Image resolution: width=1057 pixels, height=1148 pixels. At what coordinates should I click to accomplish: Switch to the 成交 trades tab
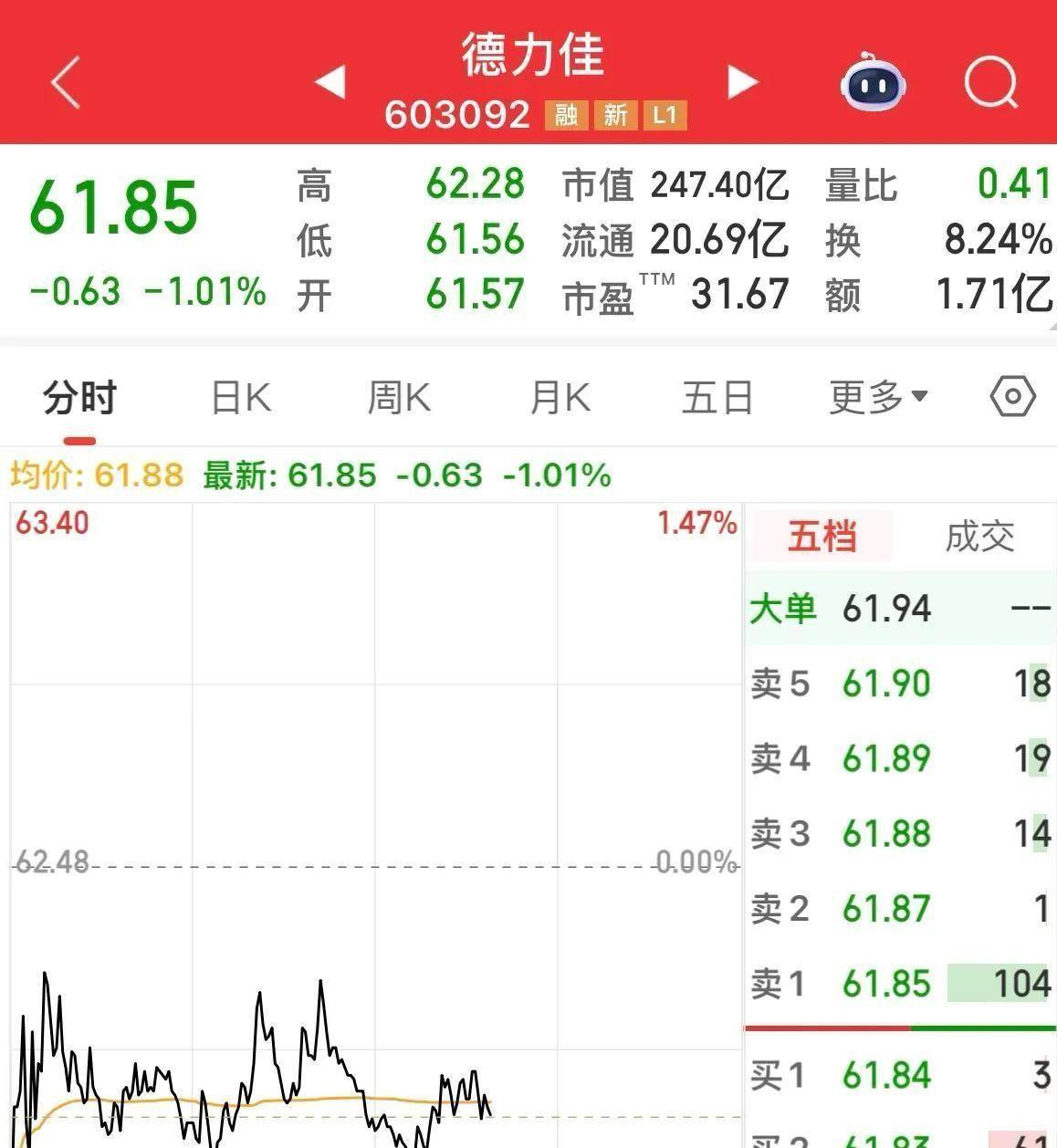[979, 537]
